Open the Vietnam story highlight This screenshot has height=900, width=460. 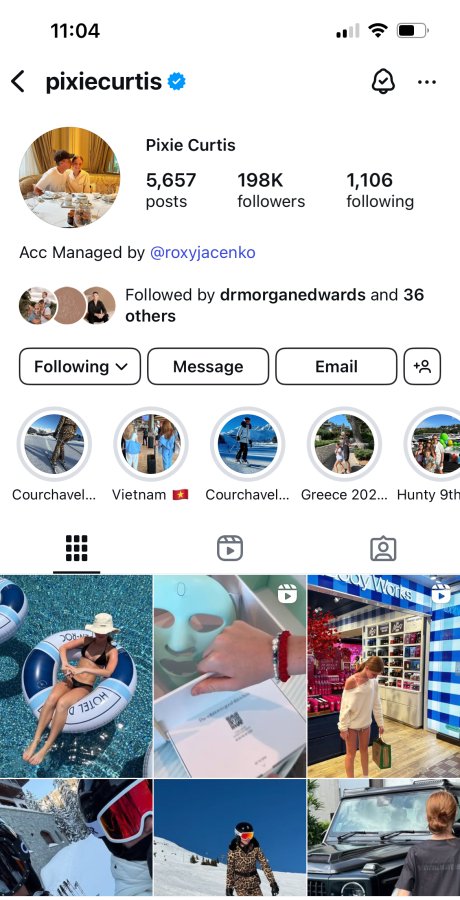tap(150, 444)
